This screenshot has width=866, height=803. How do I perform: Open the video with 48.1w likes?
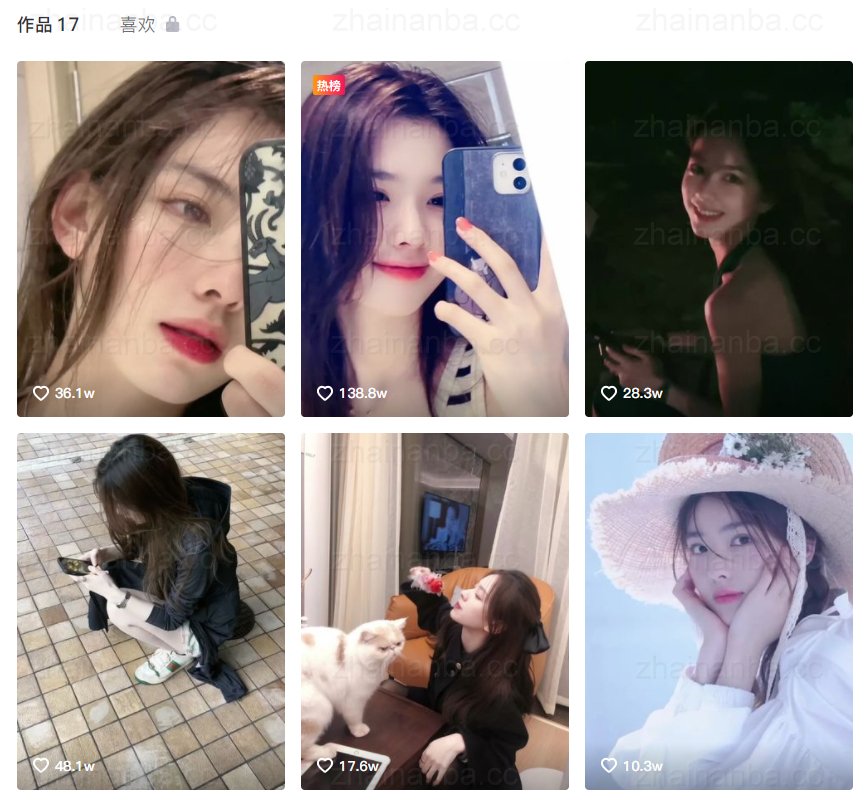(150, 610)
